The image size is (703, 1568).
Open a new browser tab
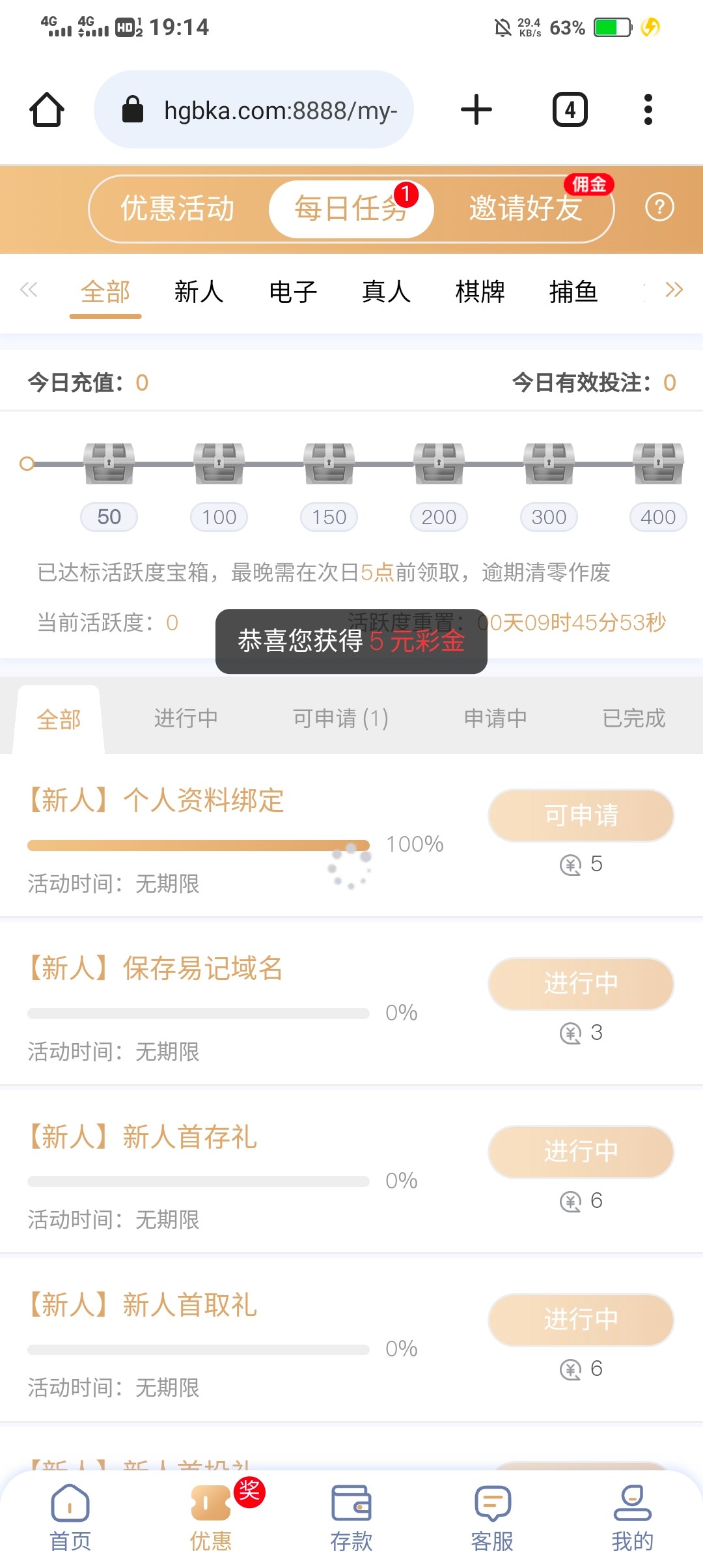click(476, 109)
